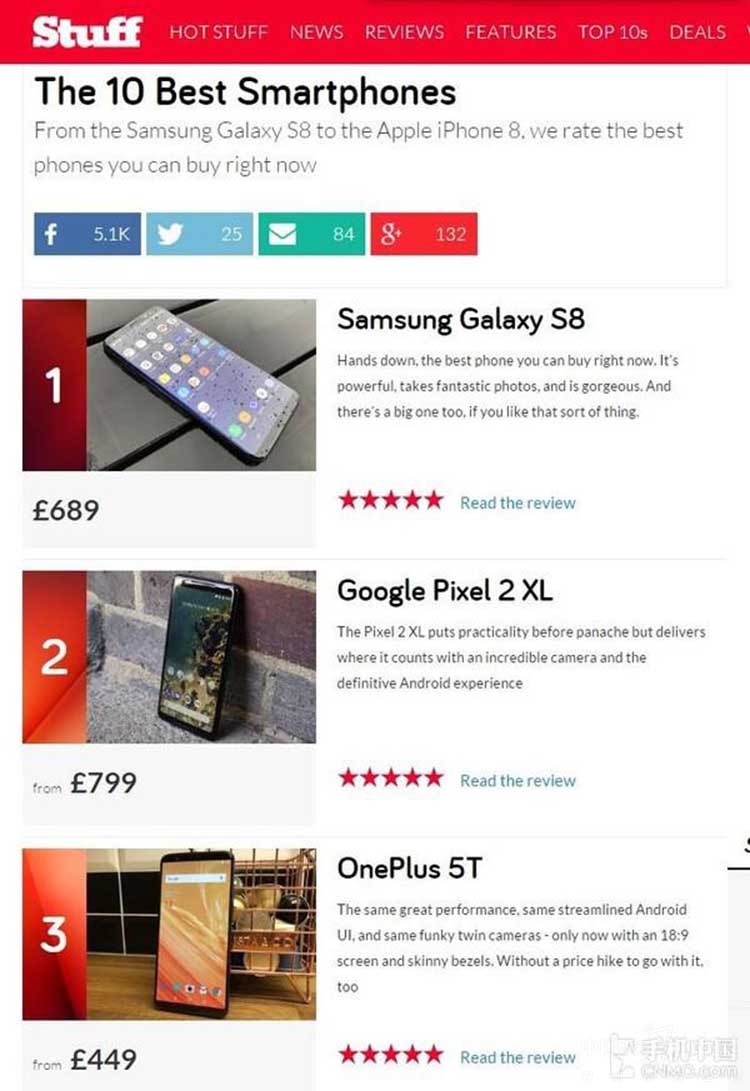Share this article on Google Plus
The width and height of the screenshot is (750, 1091).
click(423, 234)
